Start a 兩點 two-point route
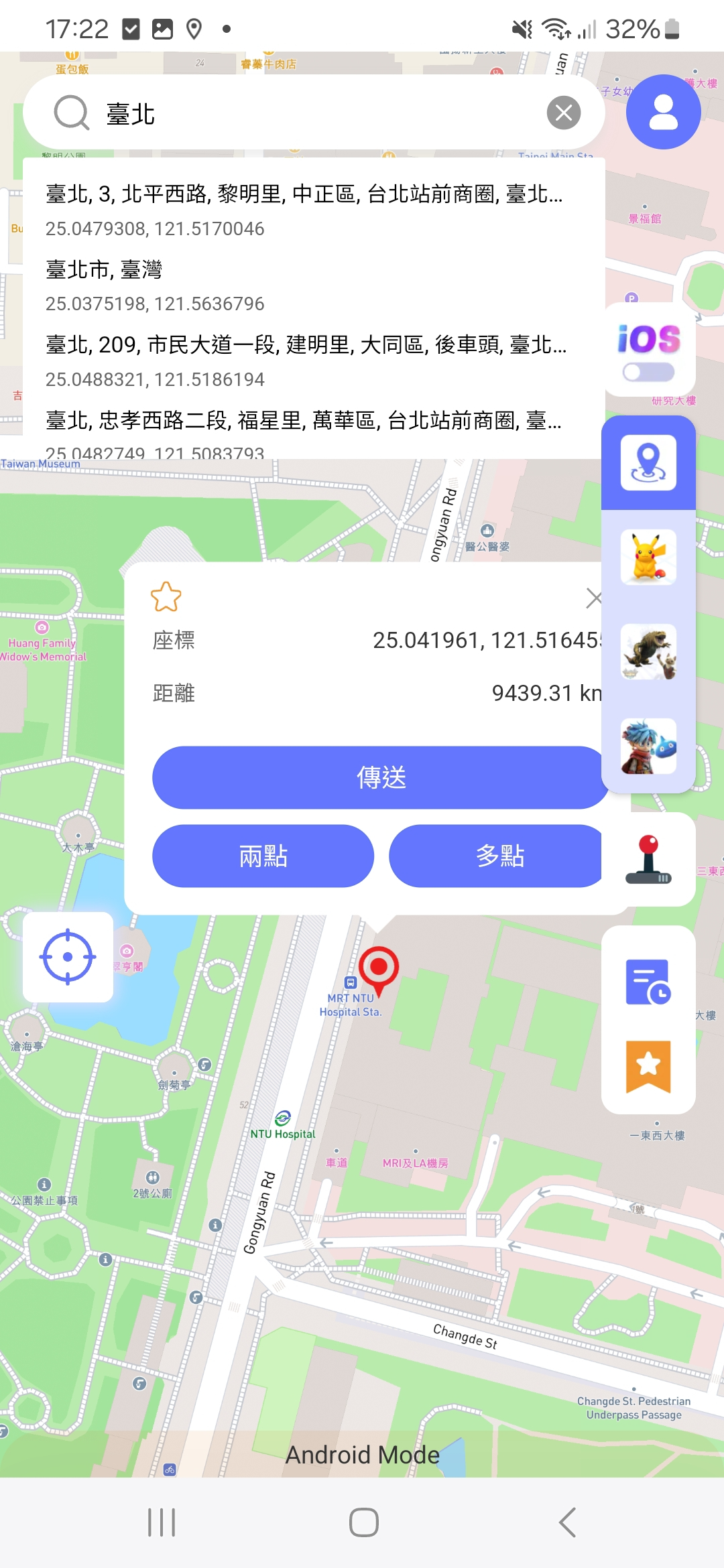The height and width of the screenshot is (1568, 724). [x=262, y=856]
